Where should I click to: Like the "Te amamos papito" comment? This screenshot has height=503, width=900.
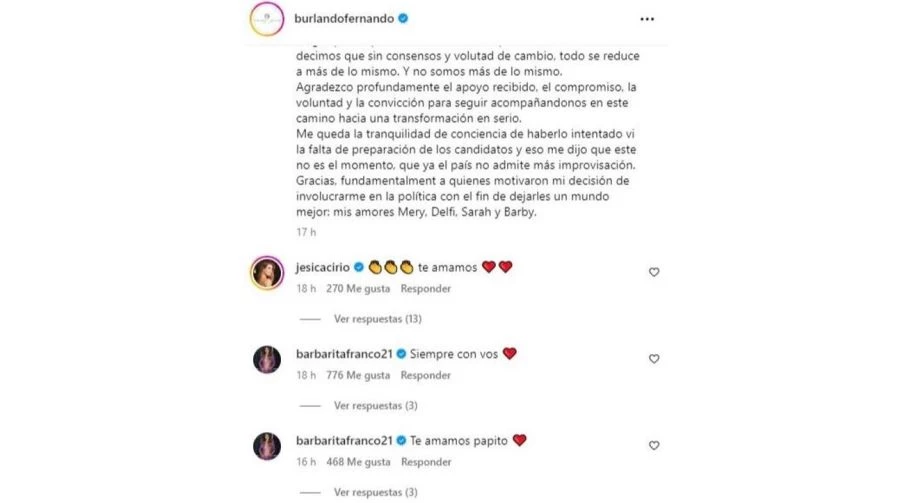pyautogui.click(x=654, y=445)
